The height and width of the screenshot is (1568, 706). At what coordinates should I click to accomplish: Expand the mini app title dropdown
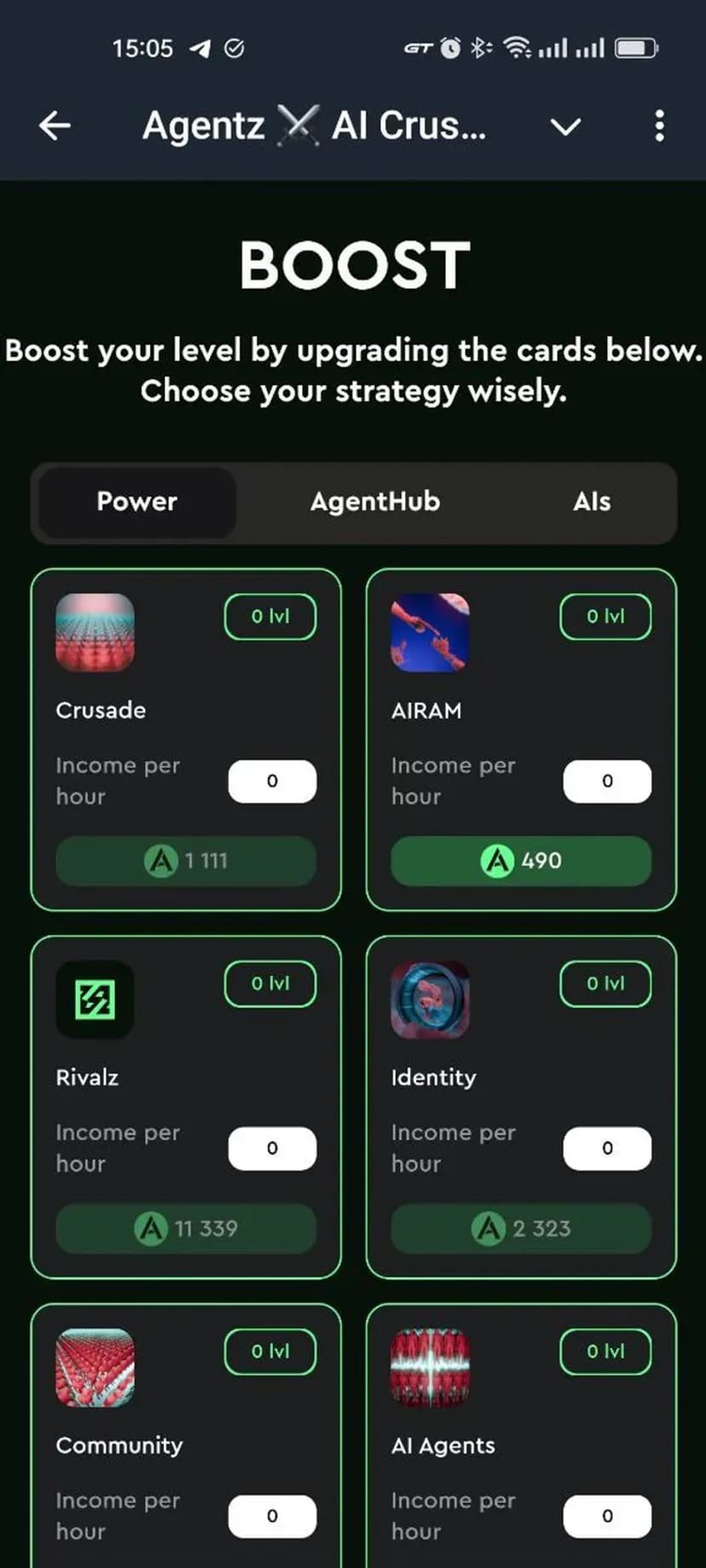[565, 127]
